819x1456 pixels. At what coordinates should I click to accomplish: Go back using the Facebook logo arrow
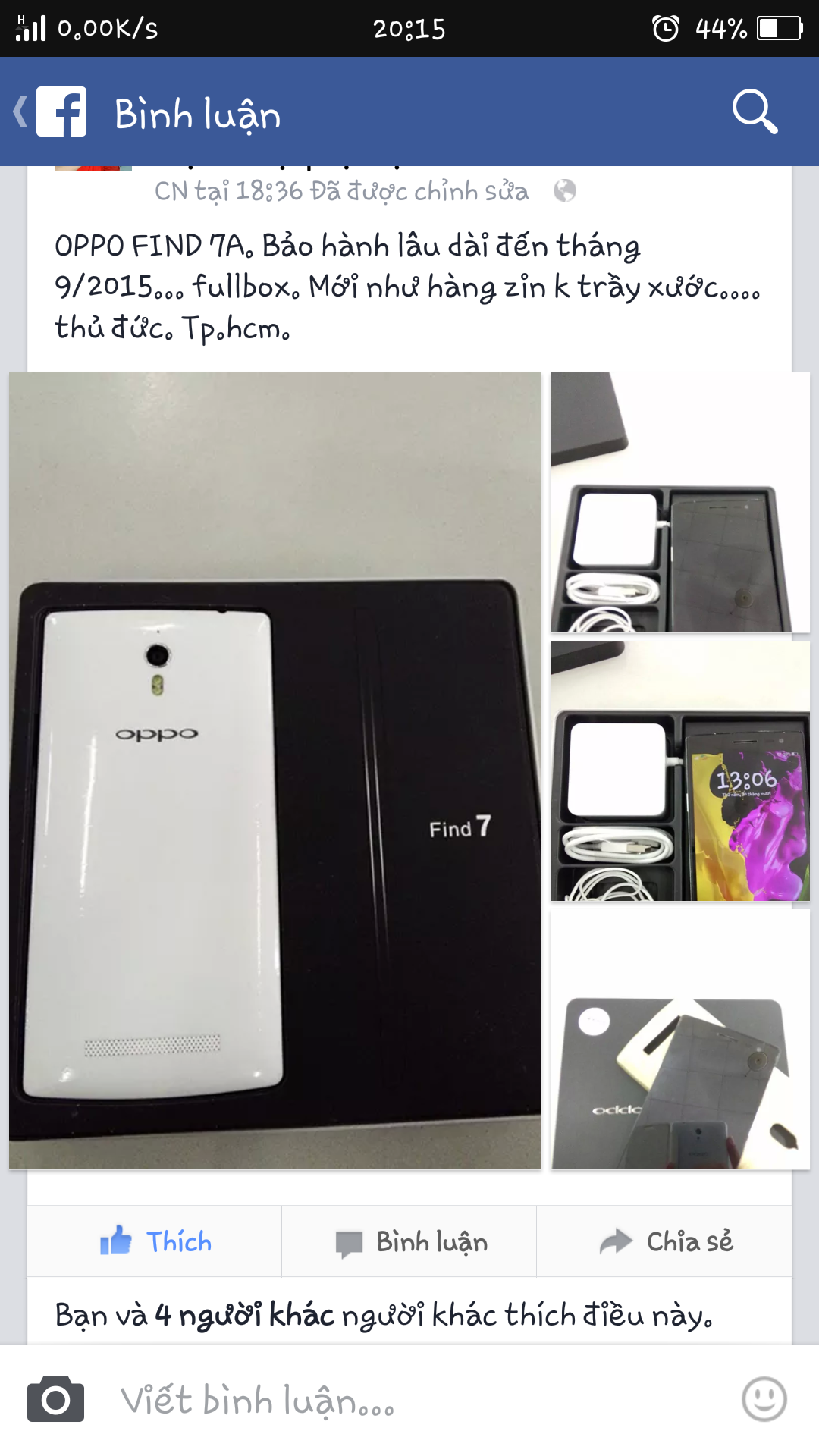click(x=50, y=112)
